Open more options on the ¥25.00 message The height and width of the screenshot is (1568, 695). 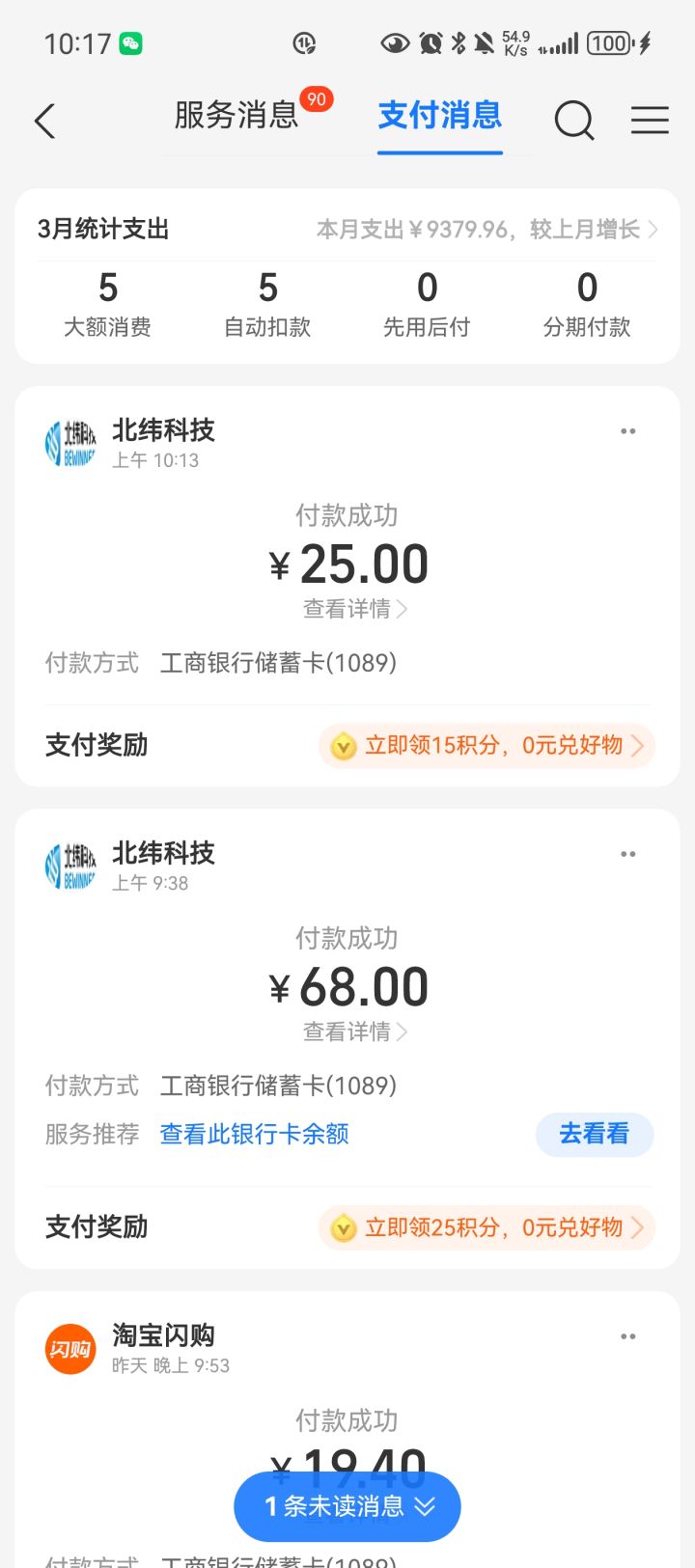tap(628, 431)
